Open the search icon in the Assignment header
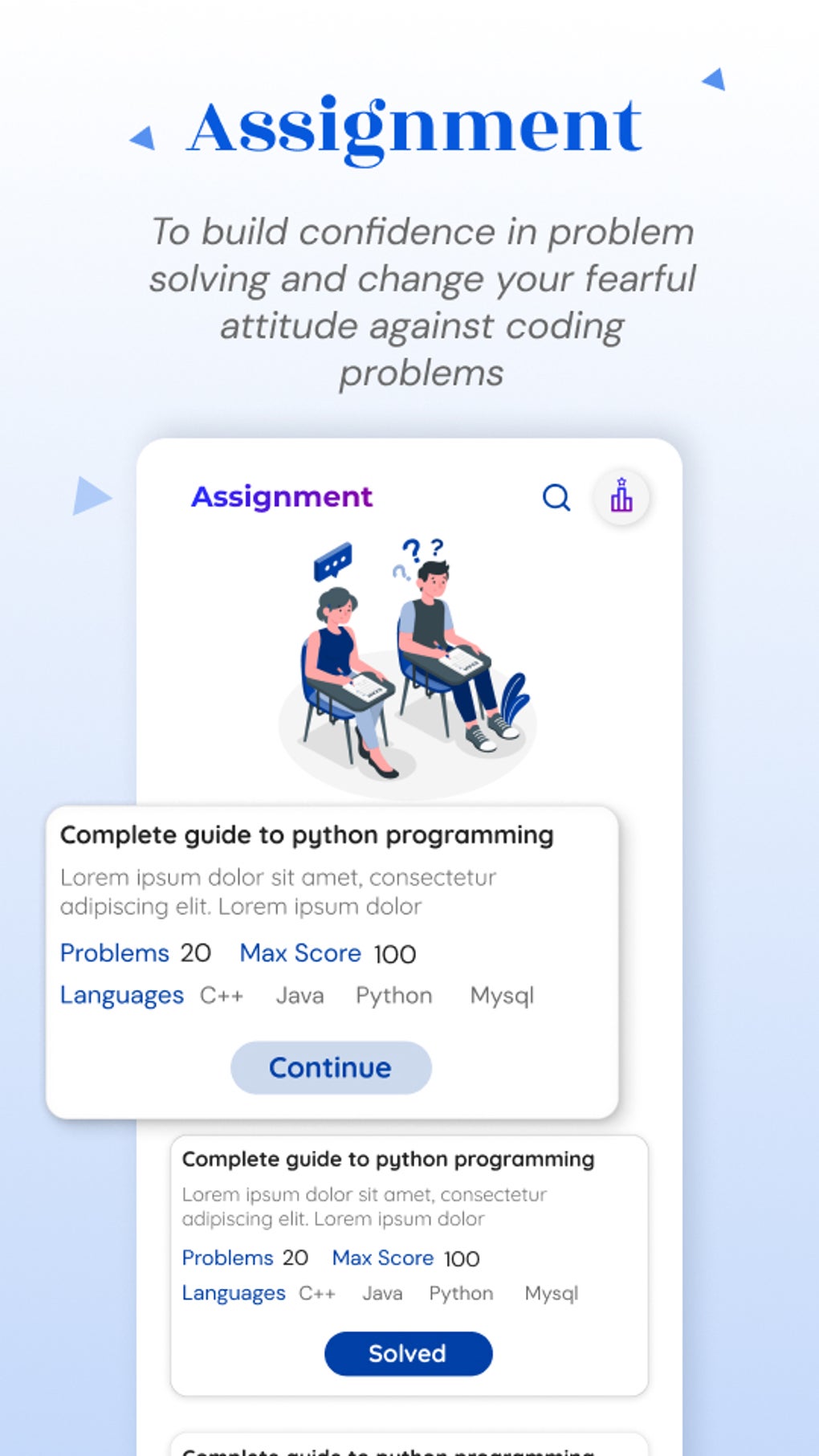819x1456 pixels. (556, 498)
